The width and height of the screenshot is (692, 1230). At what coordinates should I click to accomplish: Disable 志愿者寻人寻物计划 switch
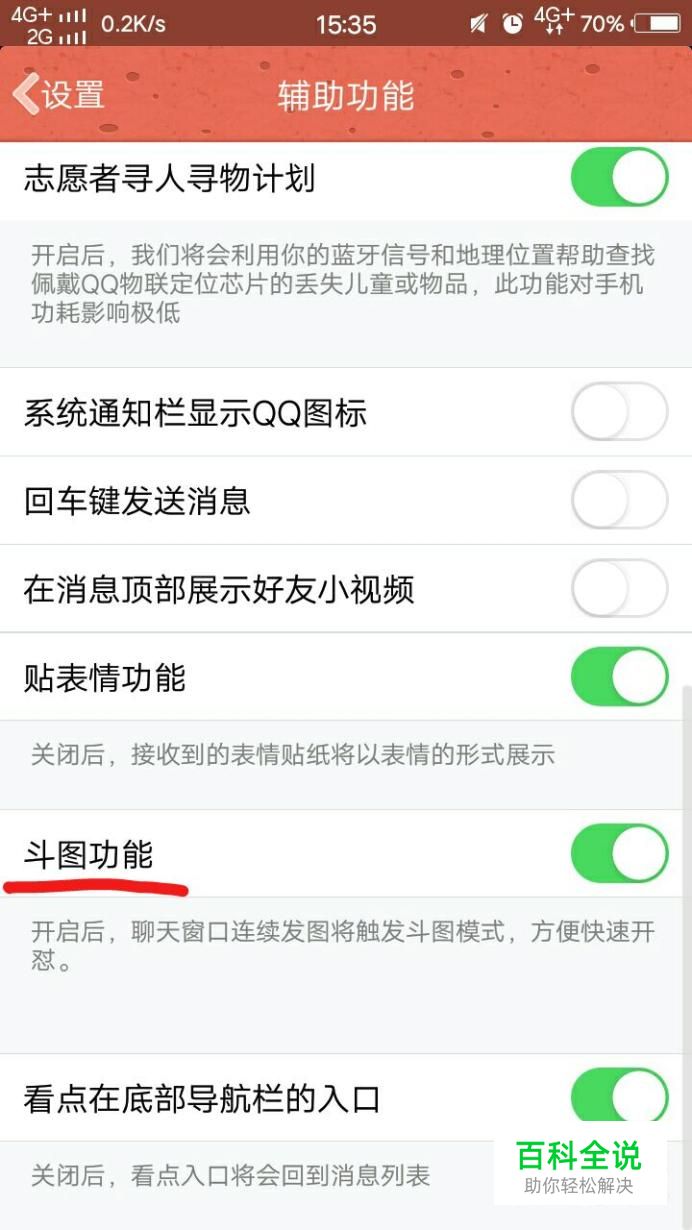pos(619,178)
